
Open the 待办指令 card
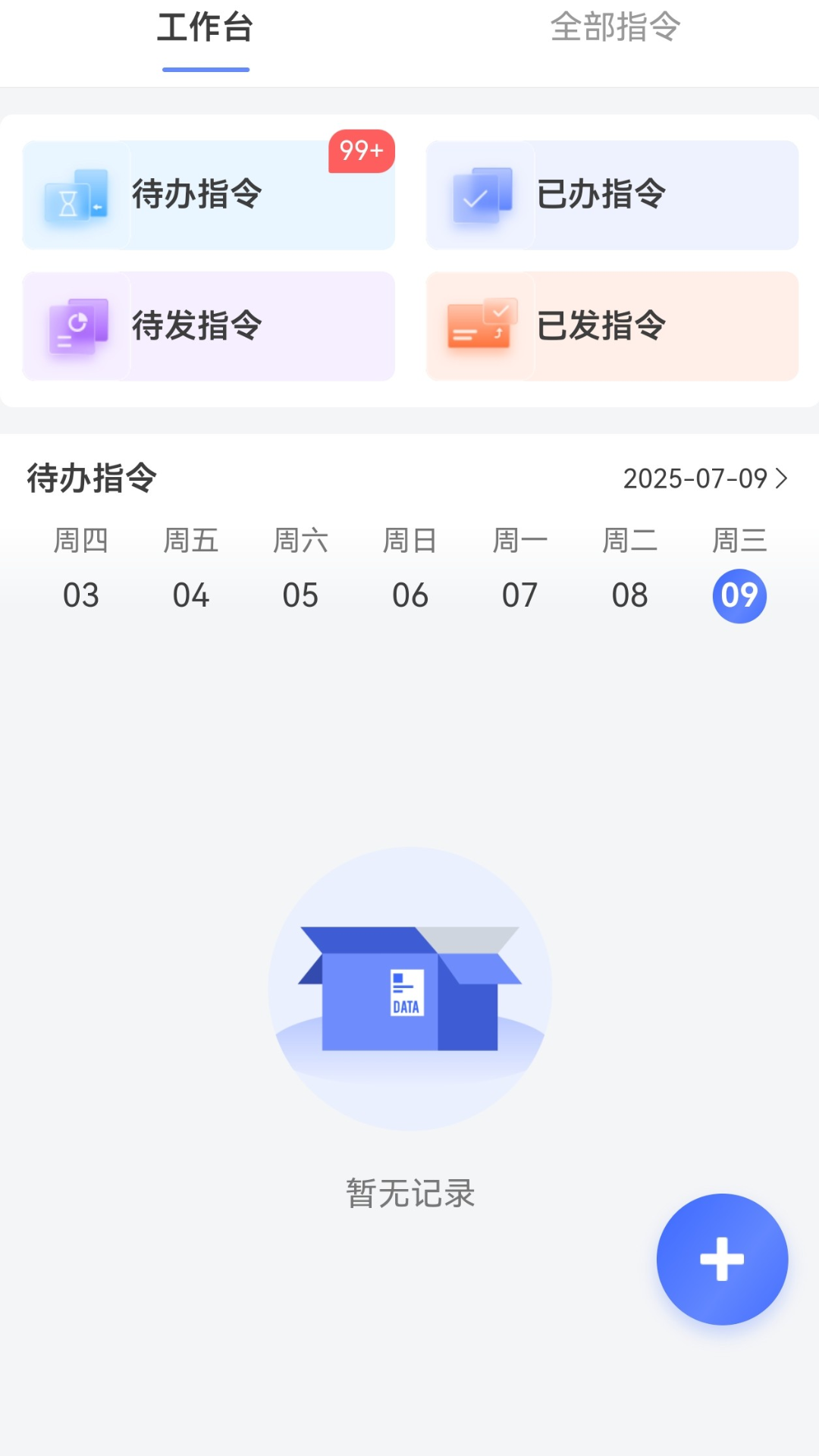coord(209,195)
